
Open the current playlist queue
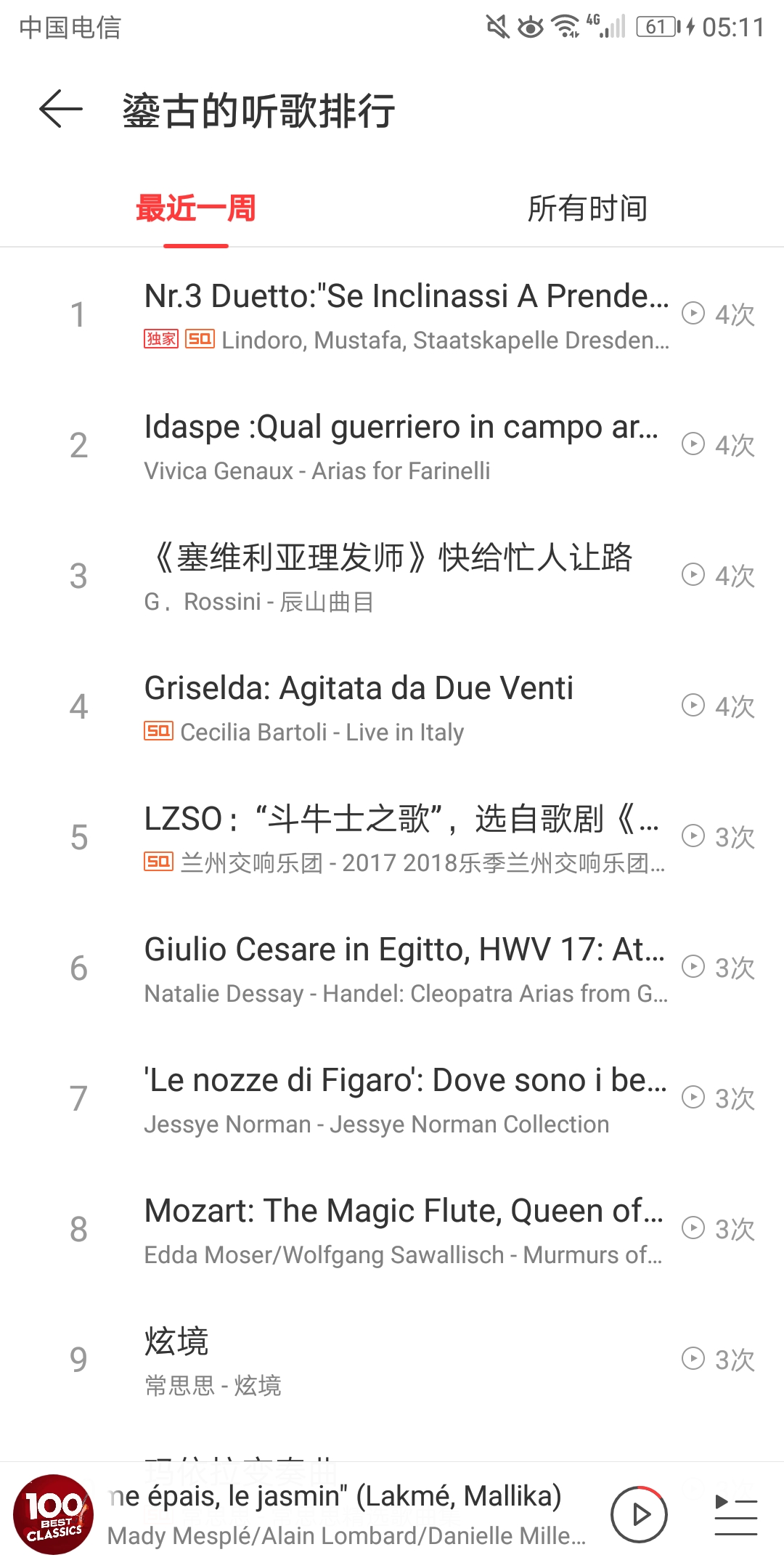click(735, 1515)
